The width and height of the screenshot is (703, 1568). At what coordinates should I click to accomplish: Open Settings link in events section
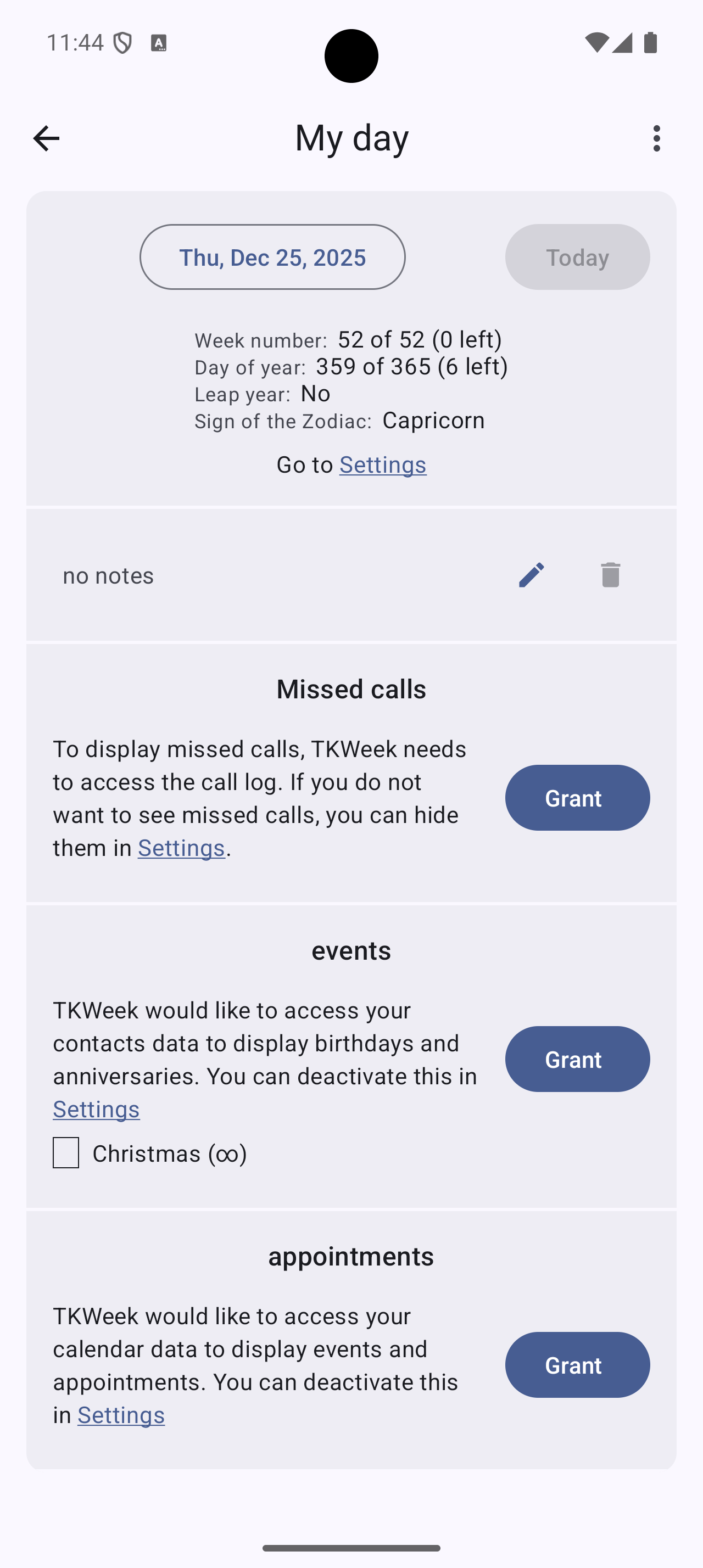tap(96, 1109)
